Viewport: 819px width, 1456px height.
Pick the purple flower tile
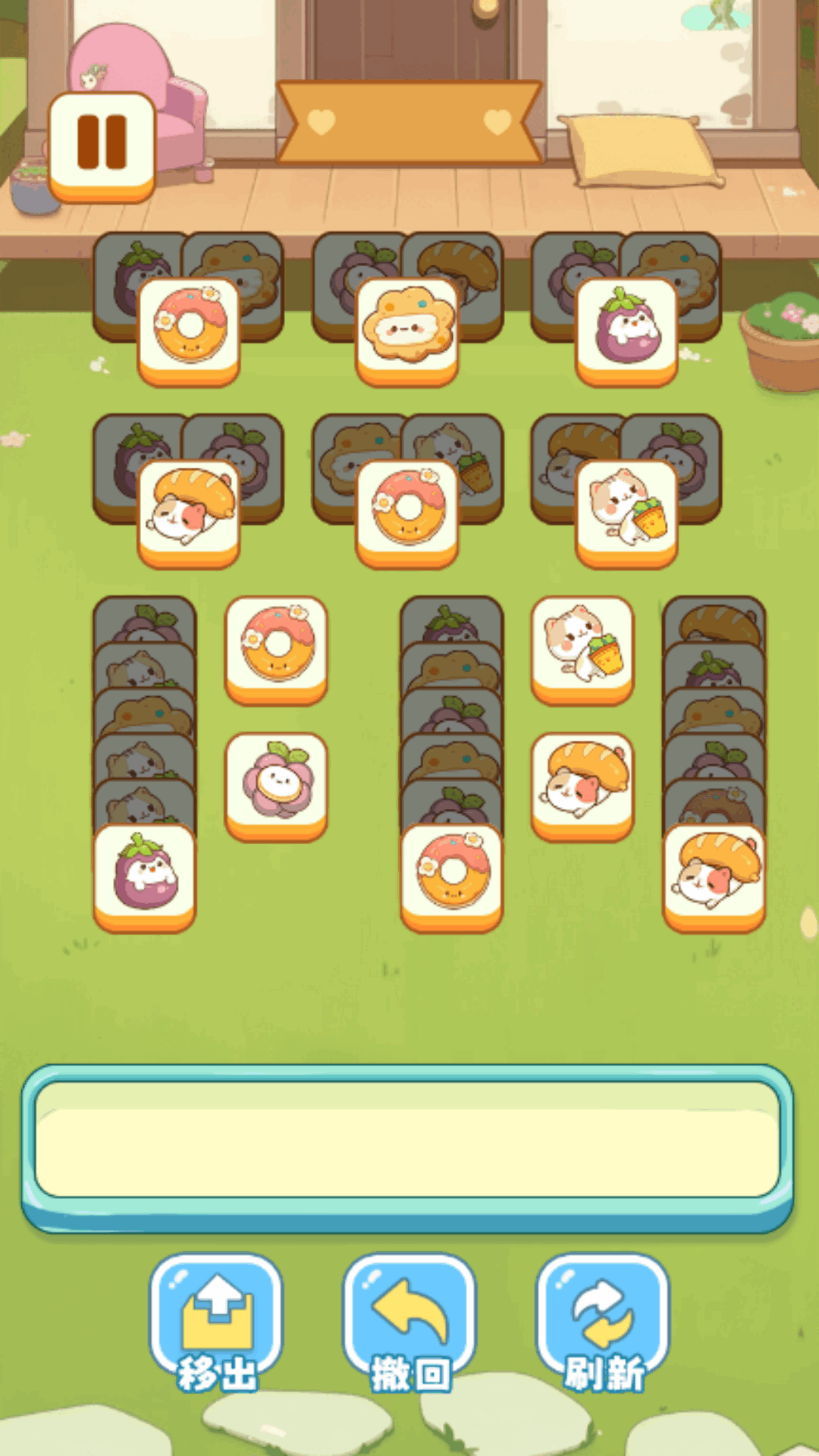click(x=277, y=786)
